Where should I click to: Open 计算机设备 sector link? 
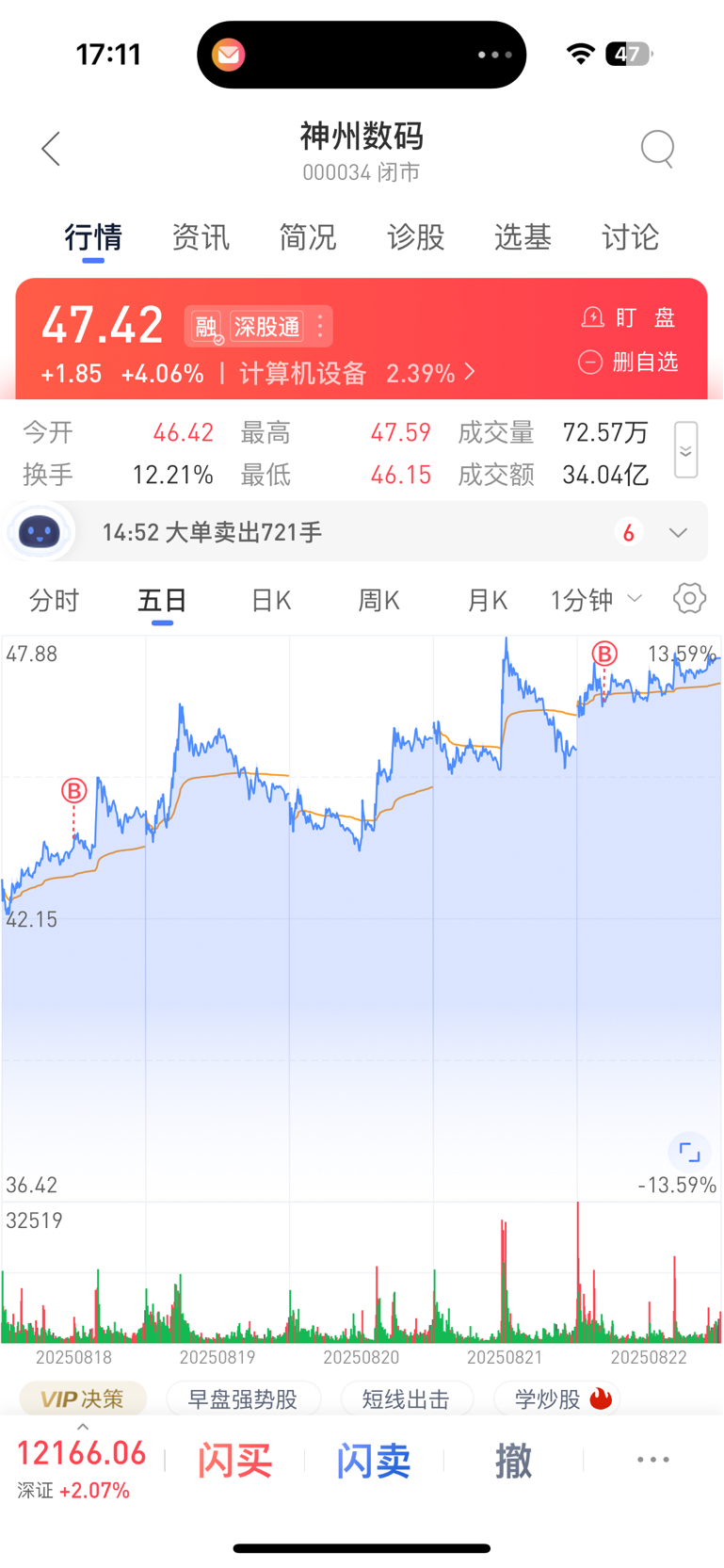pos(358,374)
